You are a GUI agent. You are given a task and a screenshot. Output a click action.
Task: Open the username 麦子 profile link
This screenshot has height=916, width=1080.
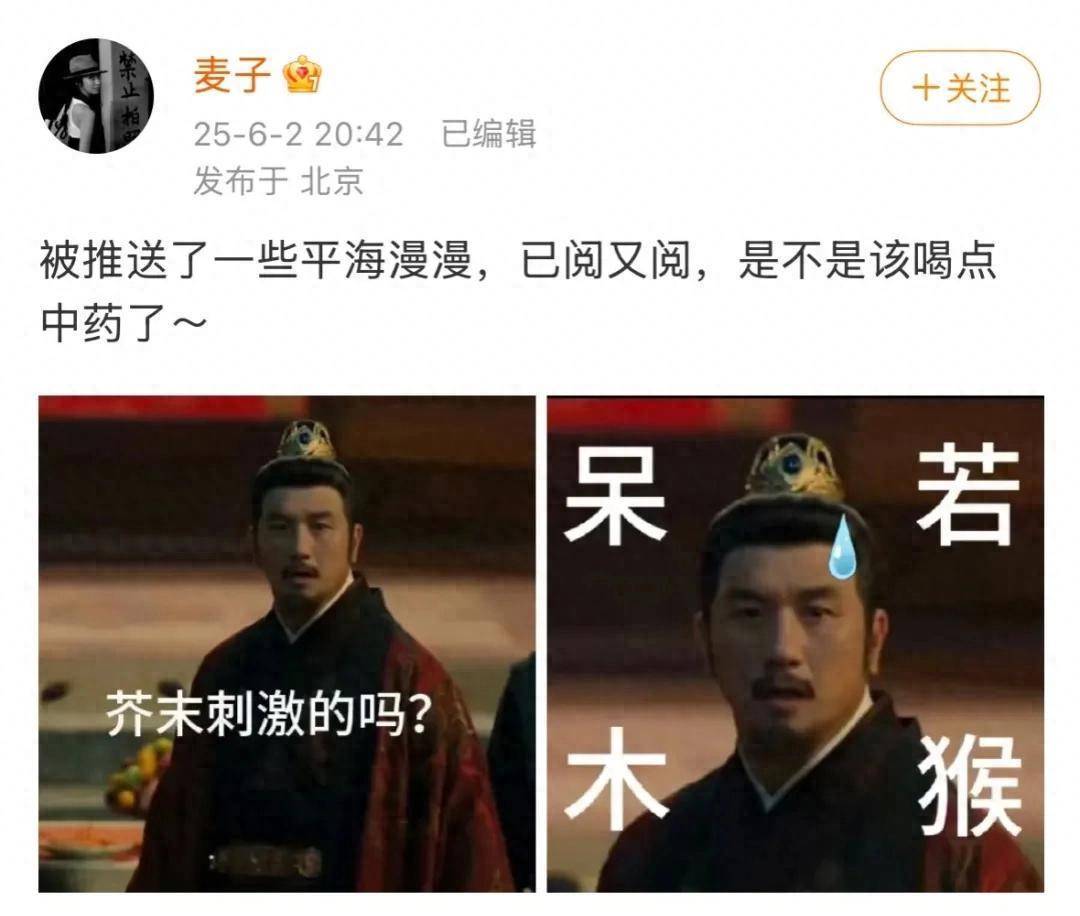coord(231,76)
